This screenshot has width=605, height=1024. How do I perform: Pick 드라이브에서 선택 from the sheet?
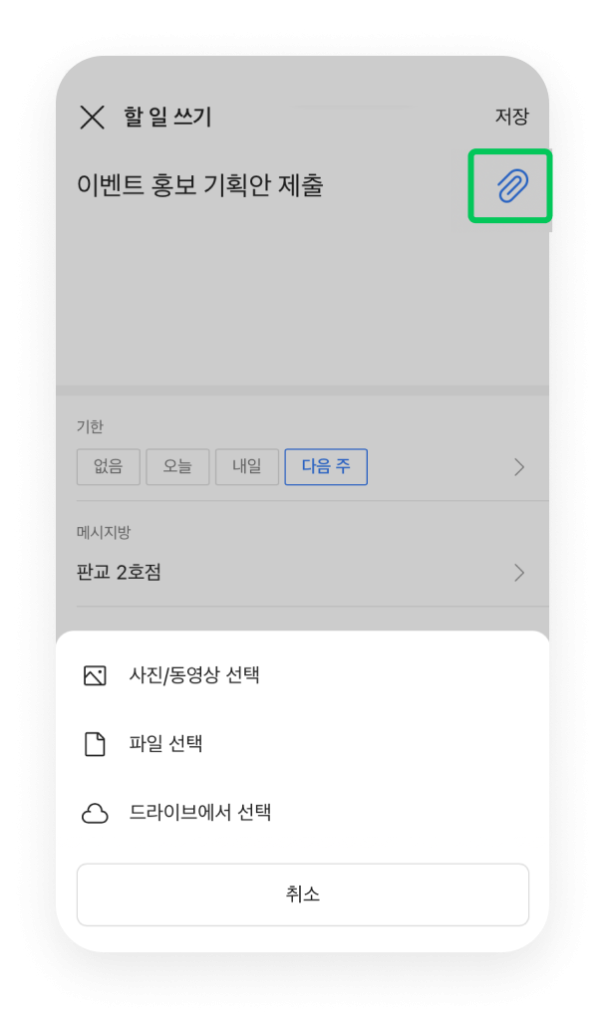coord(200,812)
